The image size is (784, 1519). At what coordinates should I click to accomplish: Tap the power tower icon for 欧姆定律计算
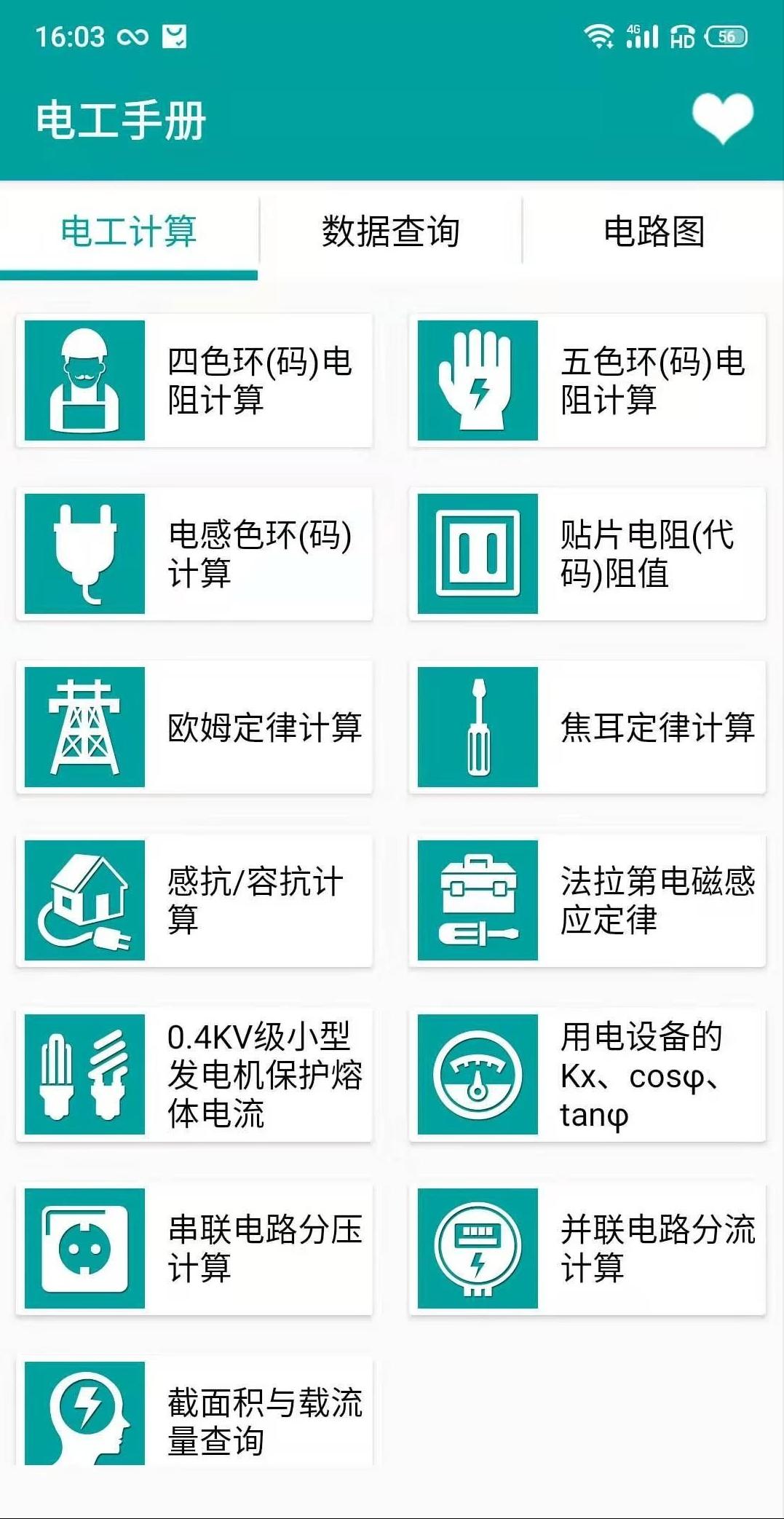tap(85, 728)
